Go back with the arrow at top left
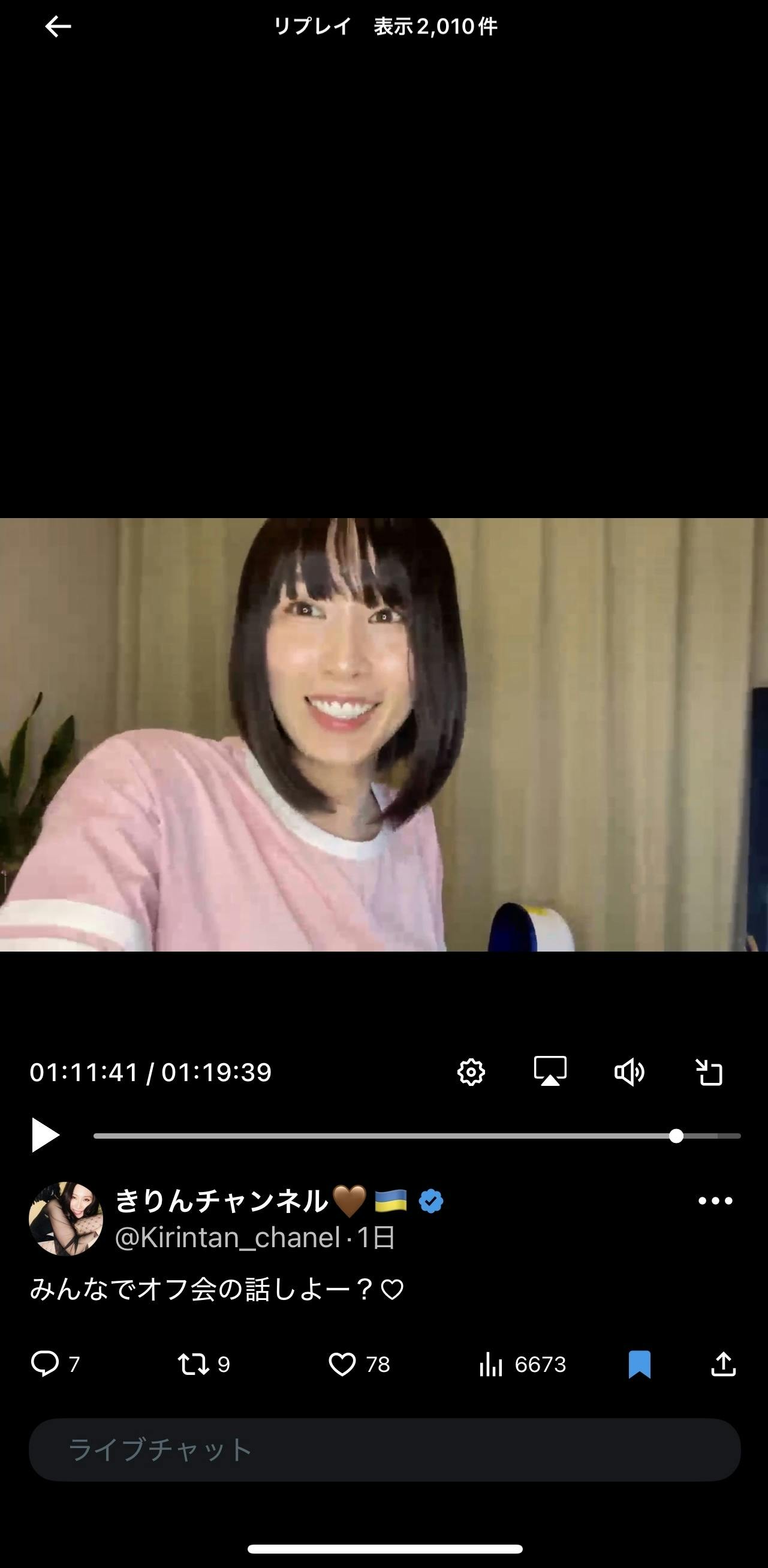 58,27
